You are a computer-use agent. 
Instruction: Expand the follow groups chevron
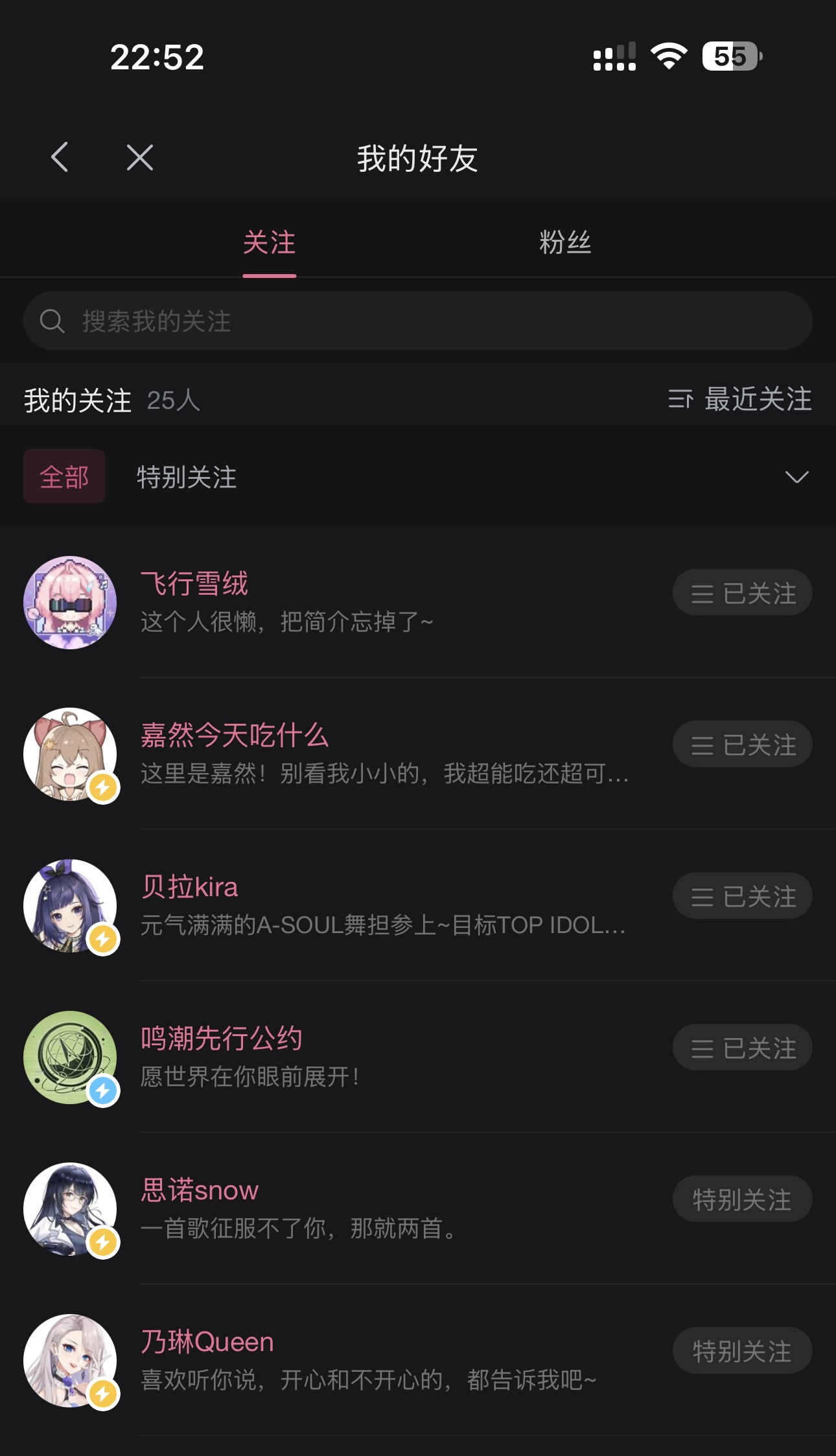tap(796, 477)
